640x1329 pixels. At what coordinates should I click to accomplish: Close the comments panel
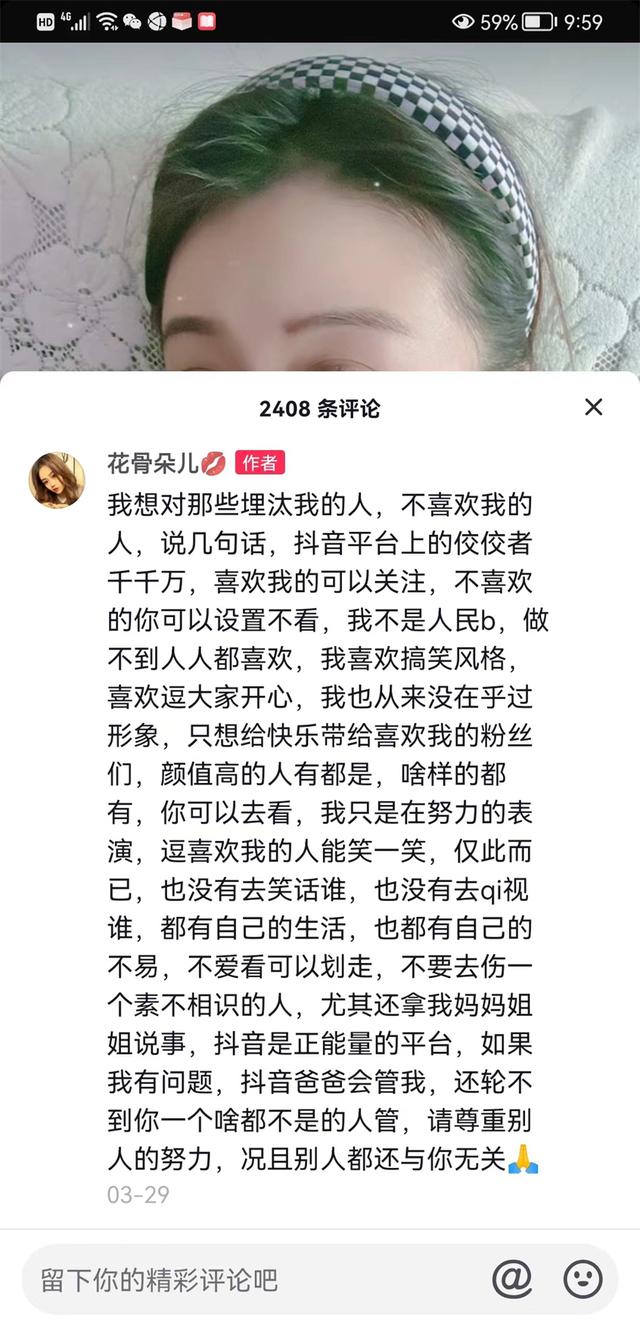click(x=593, y=407)
